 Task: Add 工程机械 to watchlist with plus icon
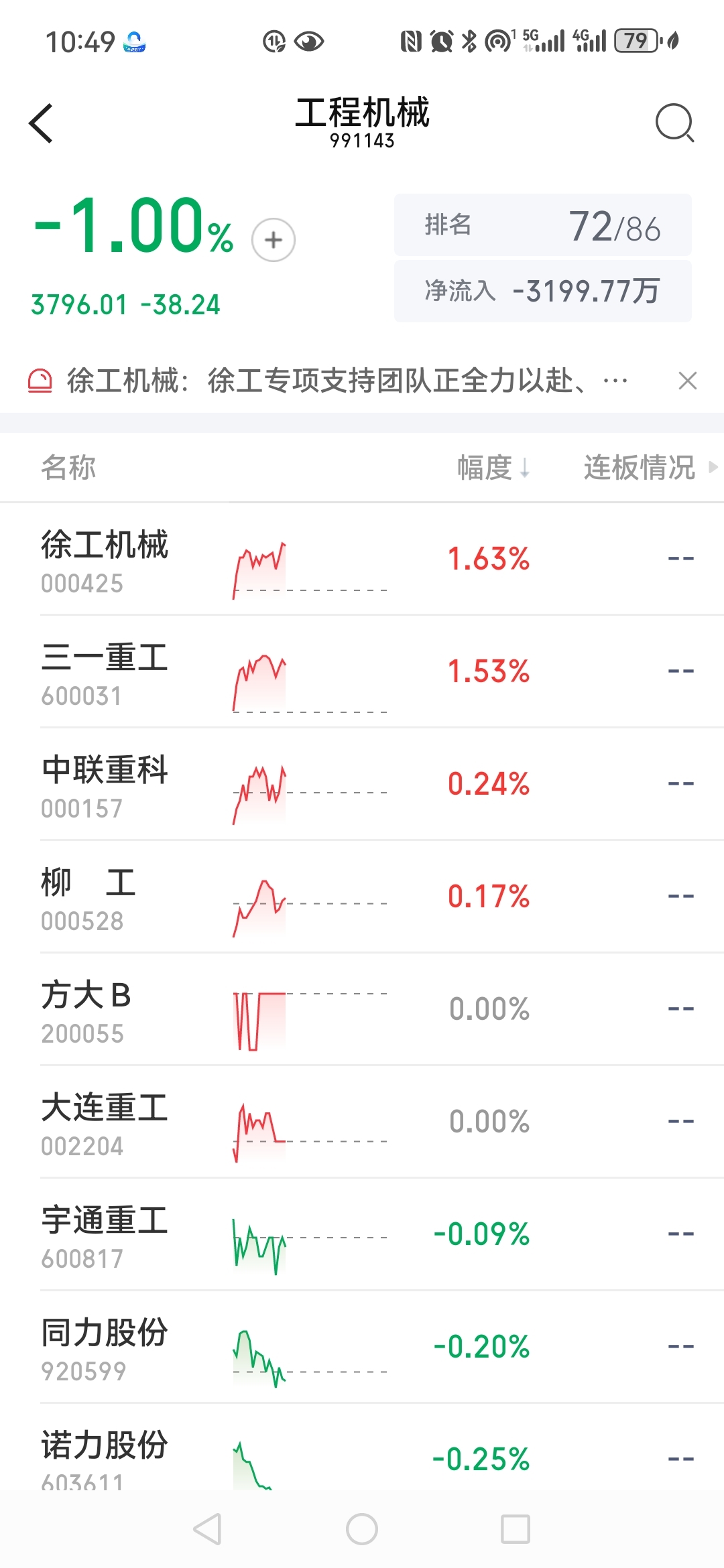274,240
